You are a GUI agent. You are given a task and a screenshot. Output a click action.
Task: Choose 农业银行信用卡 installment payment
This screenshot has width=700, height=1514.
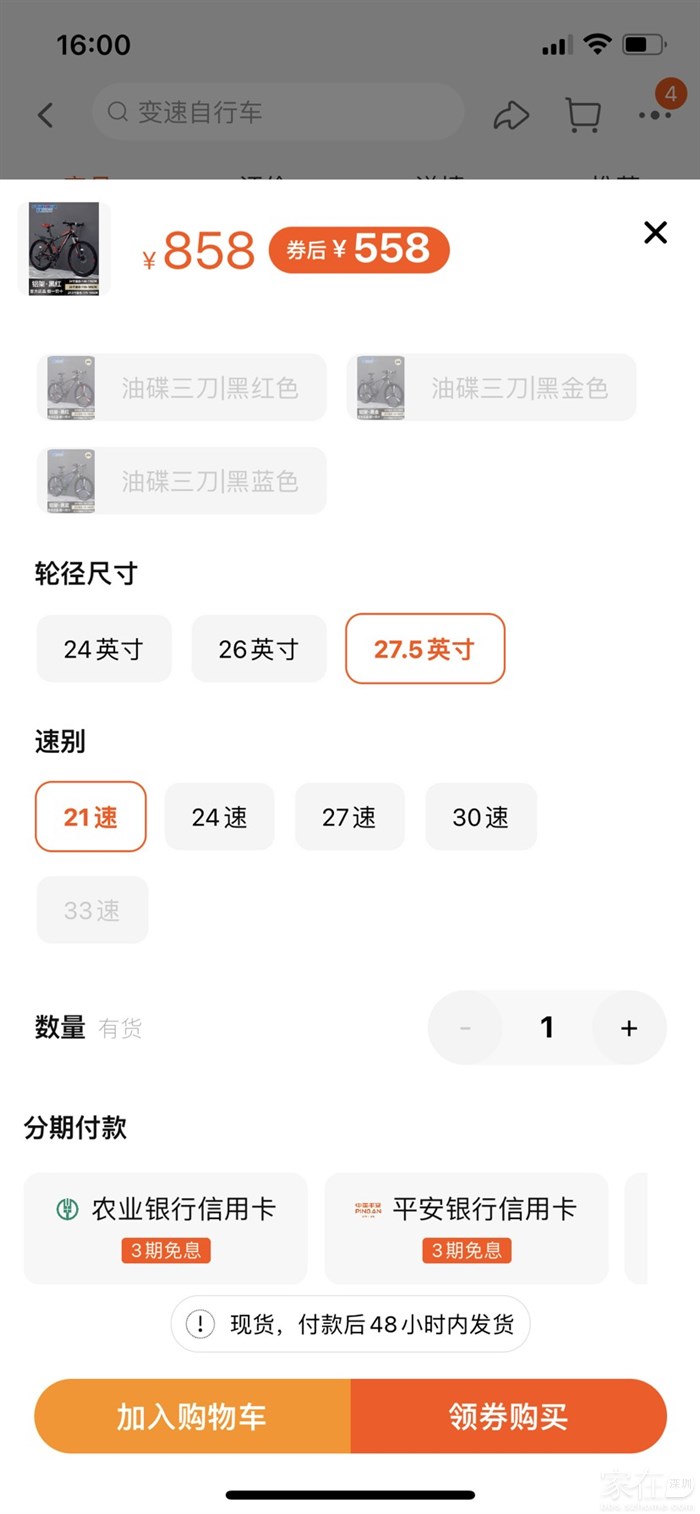tap(166, 1227)
